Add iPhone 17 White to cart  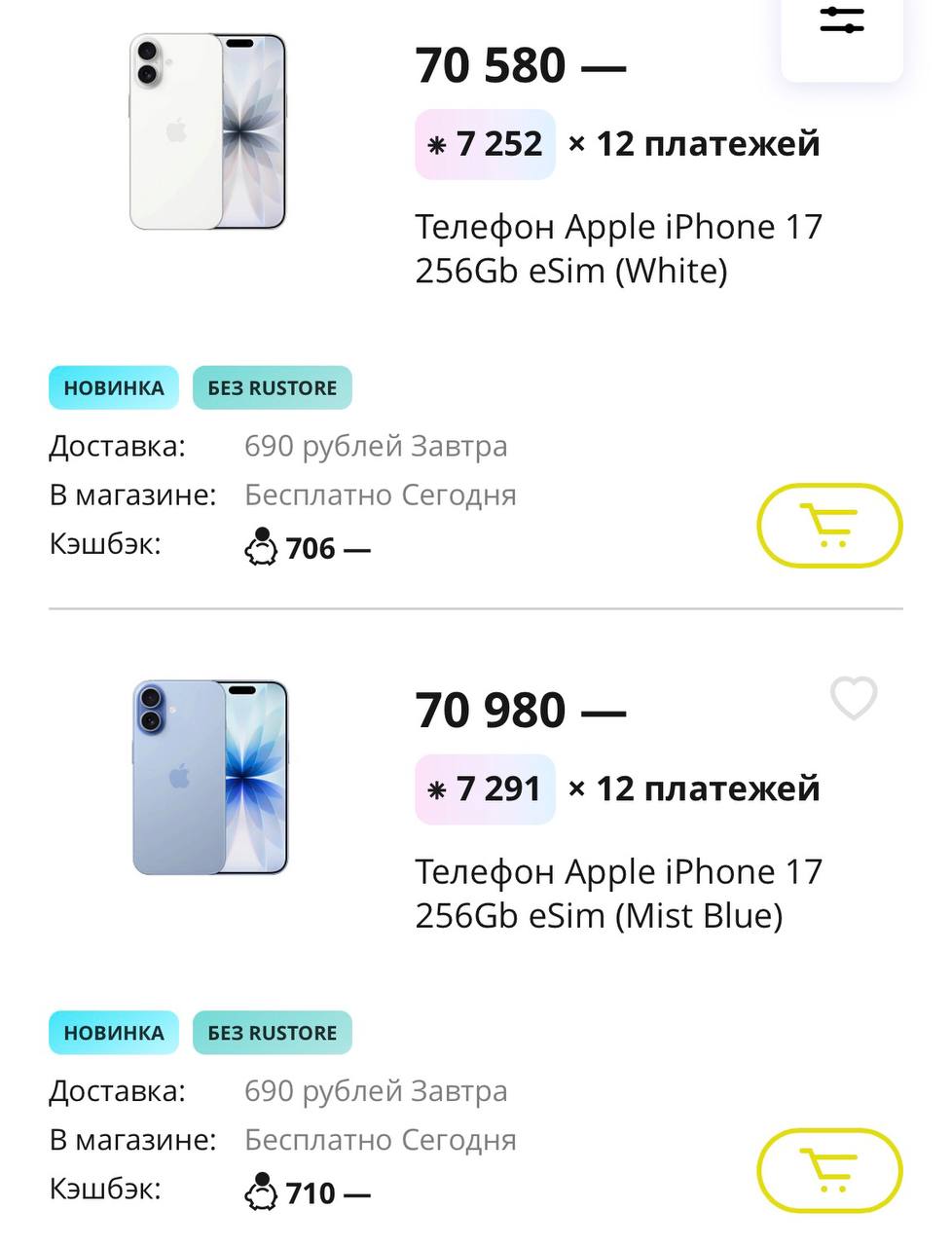click(x=829, y=526)
